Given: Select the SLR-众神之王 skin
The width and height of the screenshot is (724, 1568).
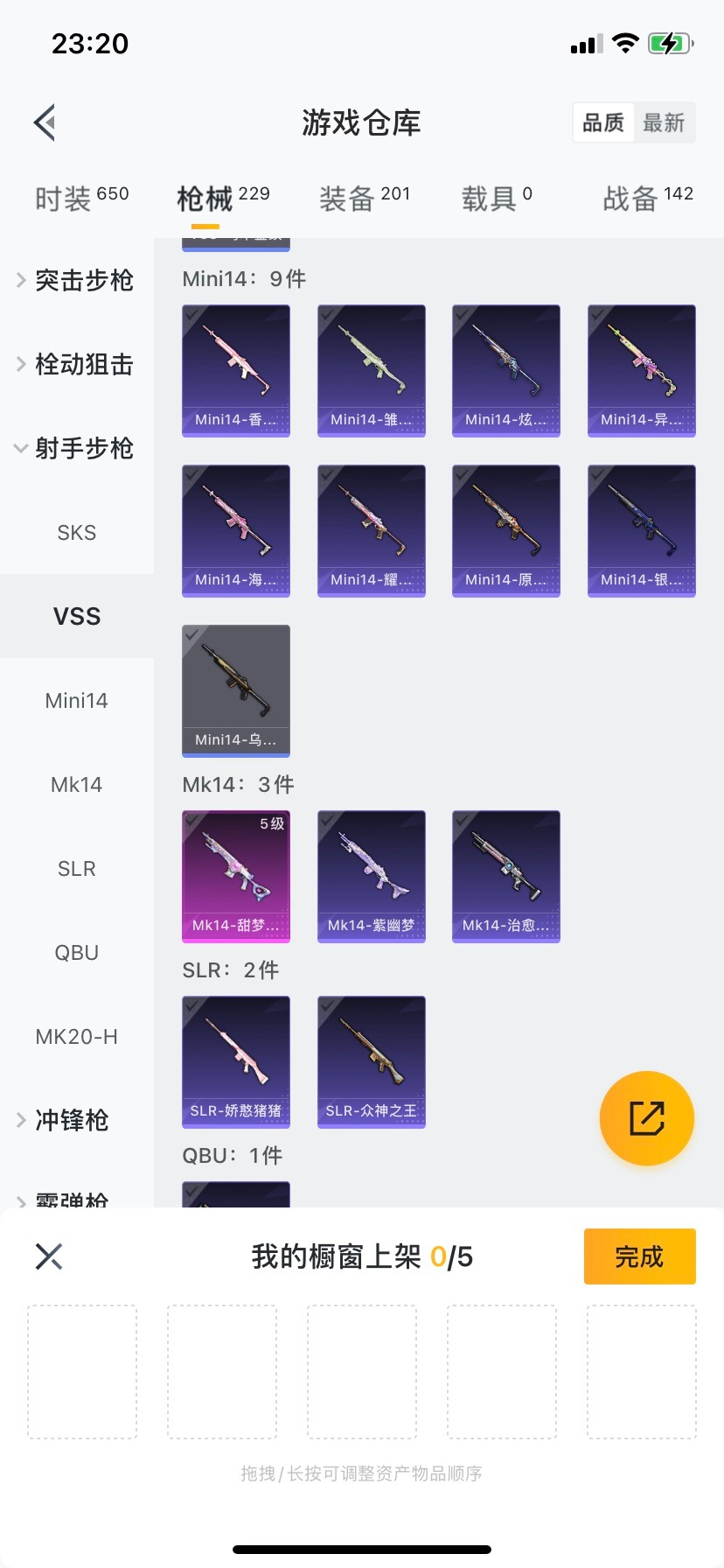Looking at the screenshot, I should [372, 1061].
